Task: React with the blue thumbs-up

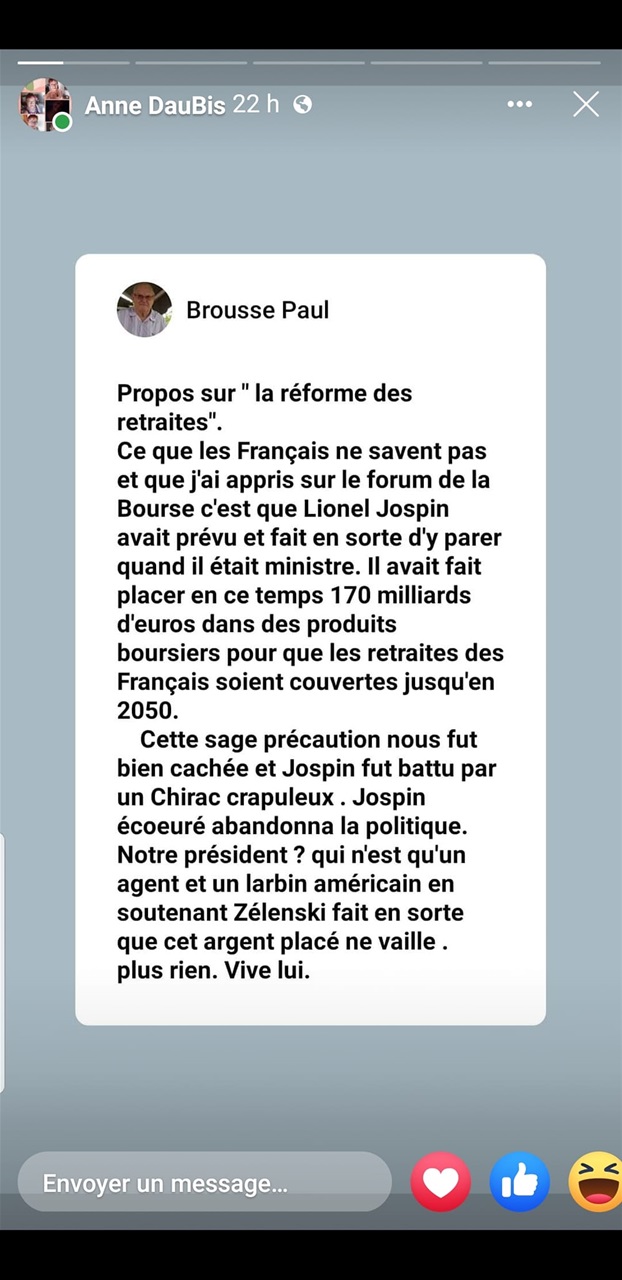Action: pos(519,1182)
